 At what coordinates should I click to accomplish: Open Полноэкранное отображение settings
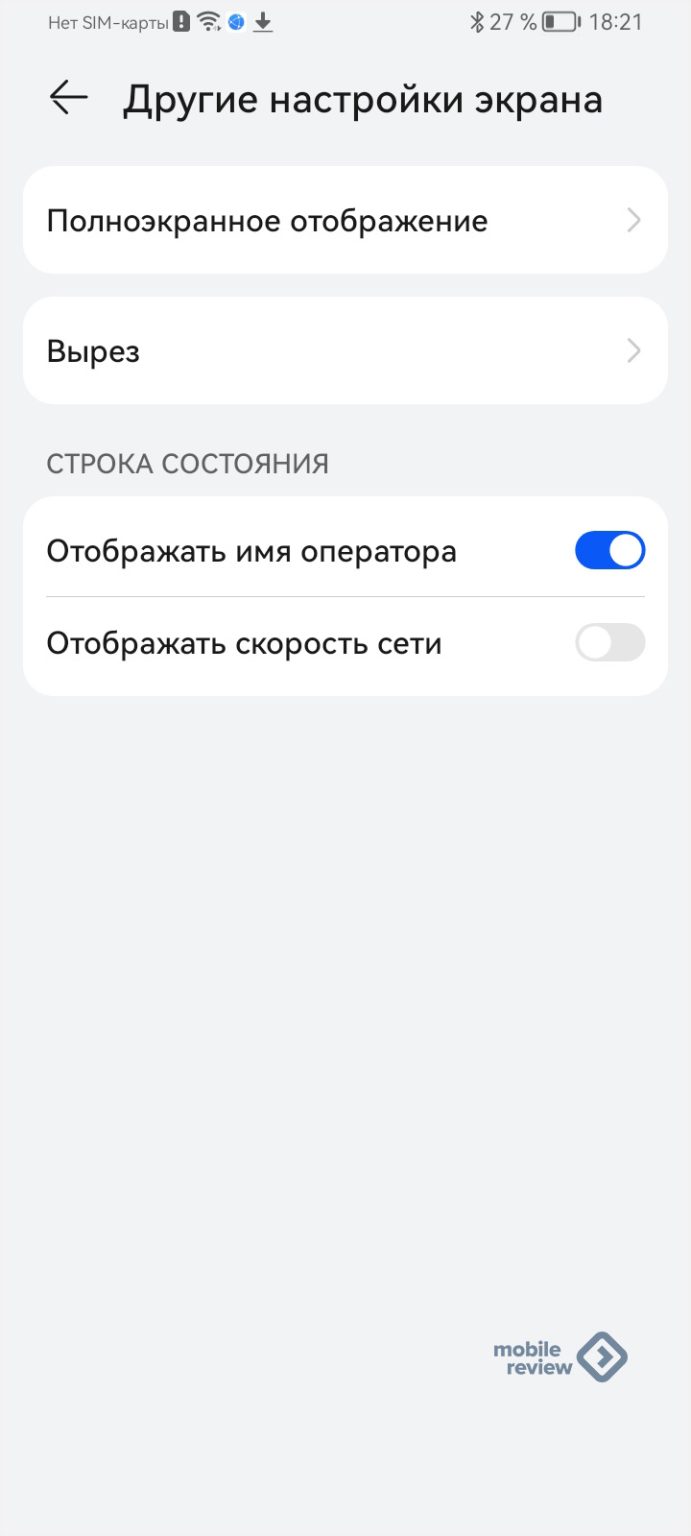pos(345,220)
